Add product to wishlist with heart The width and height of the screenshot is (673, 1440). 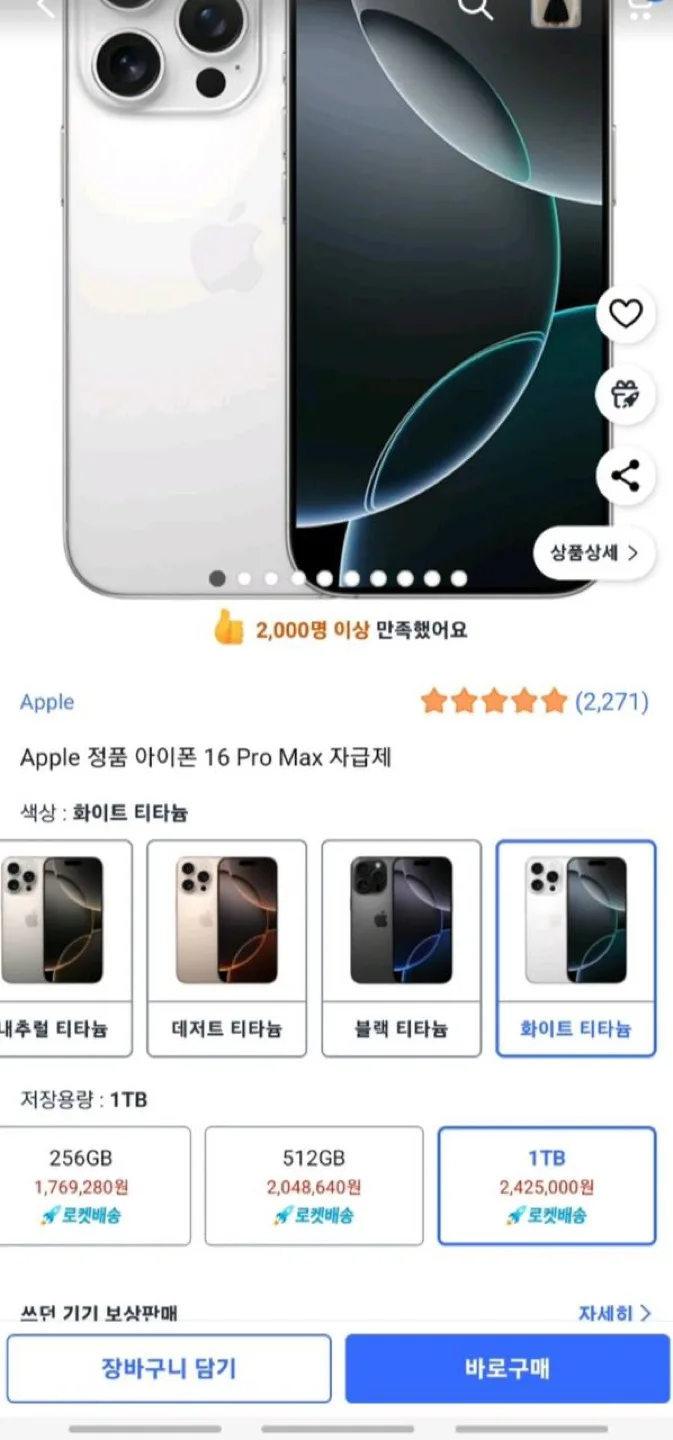click(625, 315)
